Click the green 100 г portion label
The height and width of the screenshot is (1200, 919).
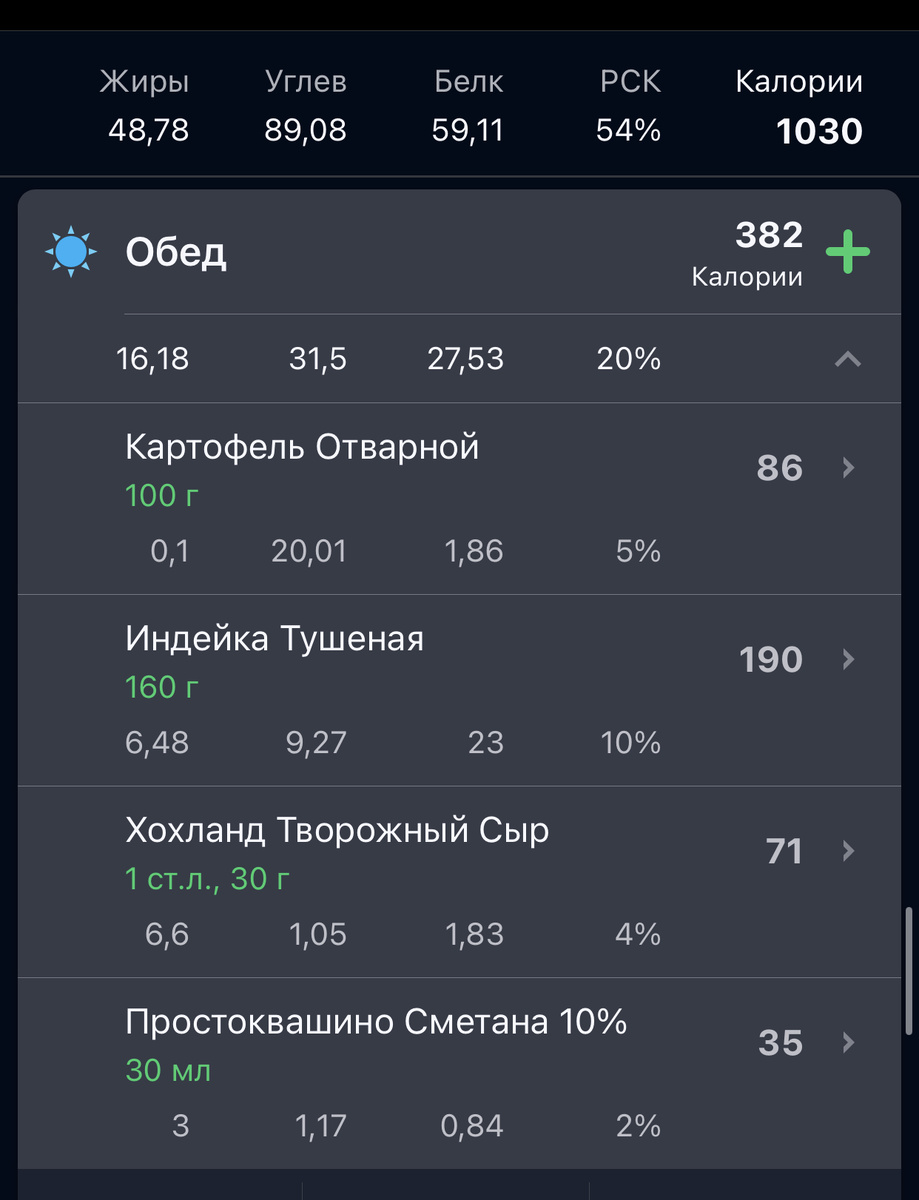pyautogui.click(x=160, y=495)
